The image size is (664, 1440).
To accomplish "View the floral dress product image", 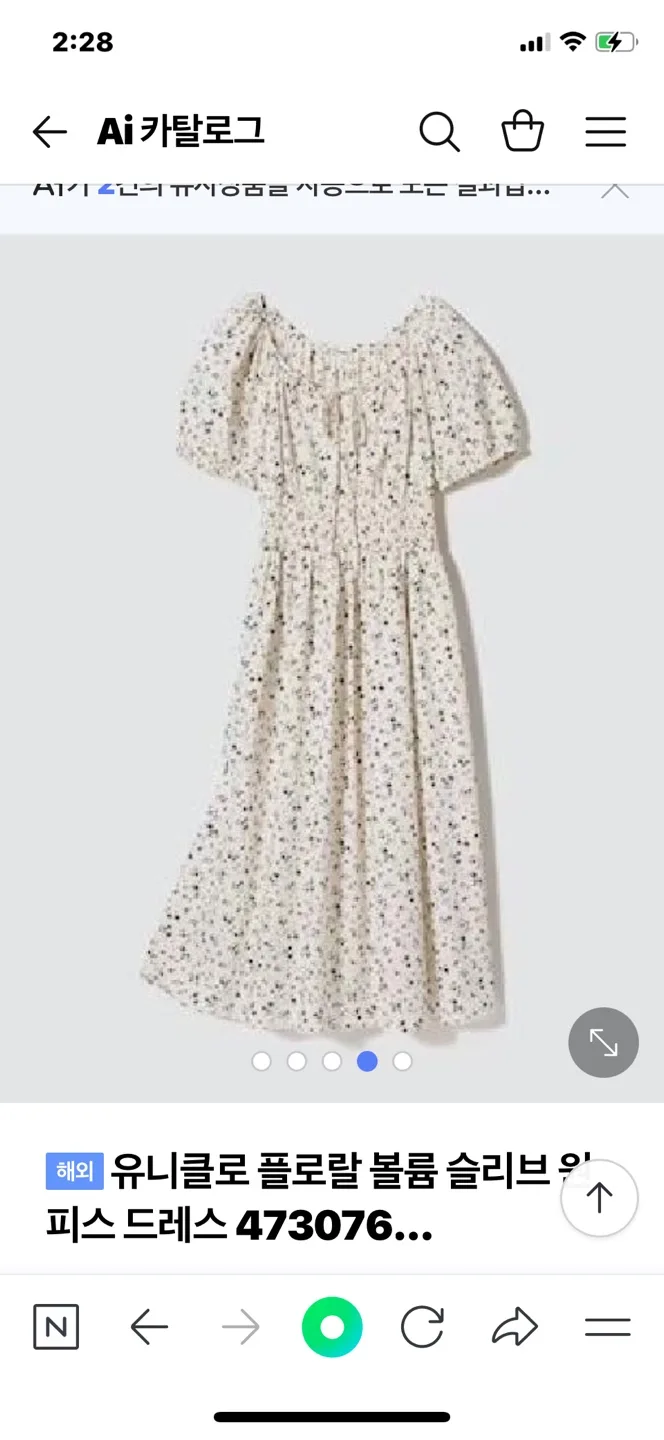I will [x=335, y=650].
